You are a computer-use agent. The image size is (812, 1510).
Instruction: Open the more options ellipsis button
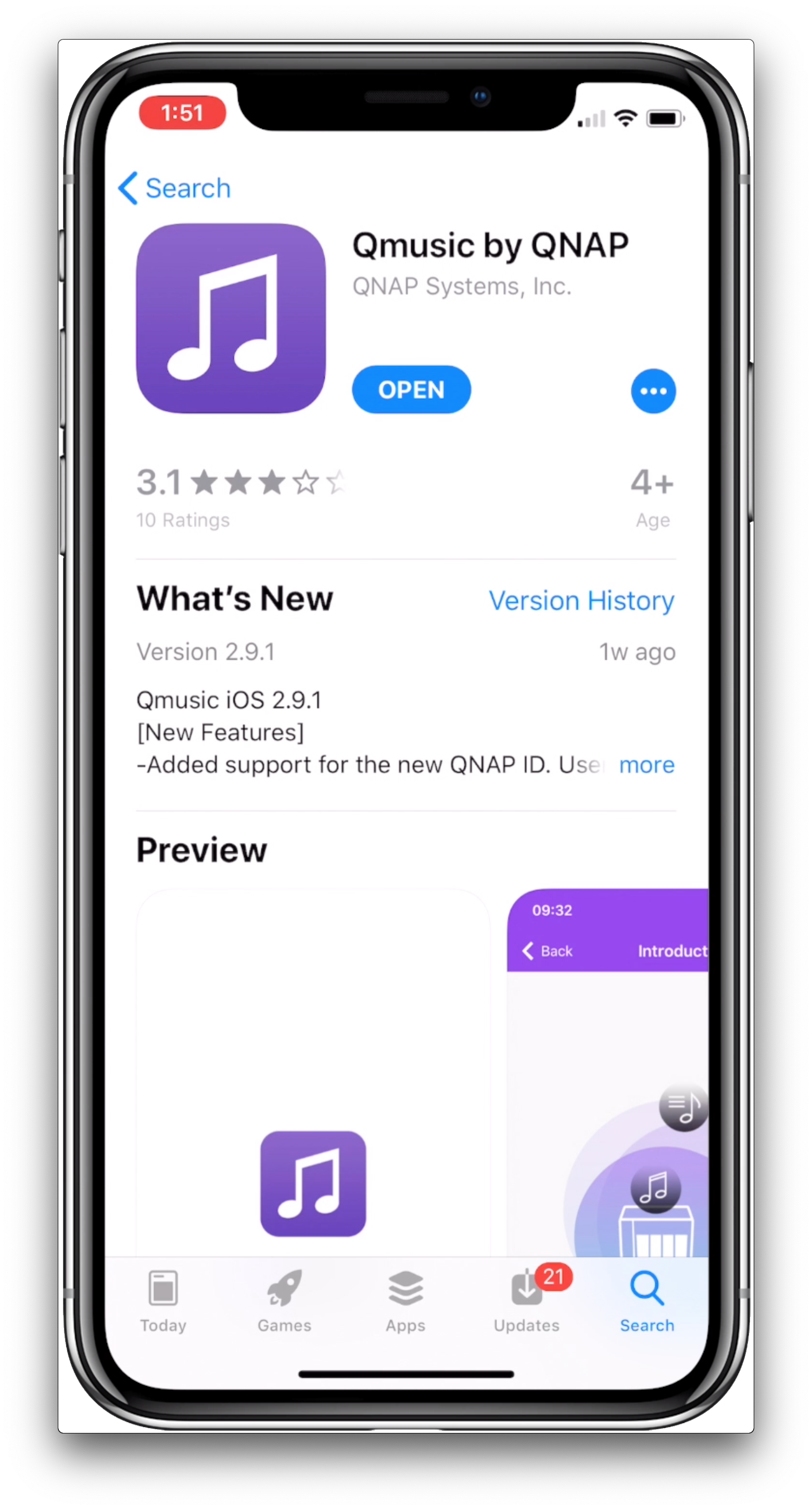point(653,391)
